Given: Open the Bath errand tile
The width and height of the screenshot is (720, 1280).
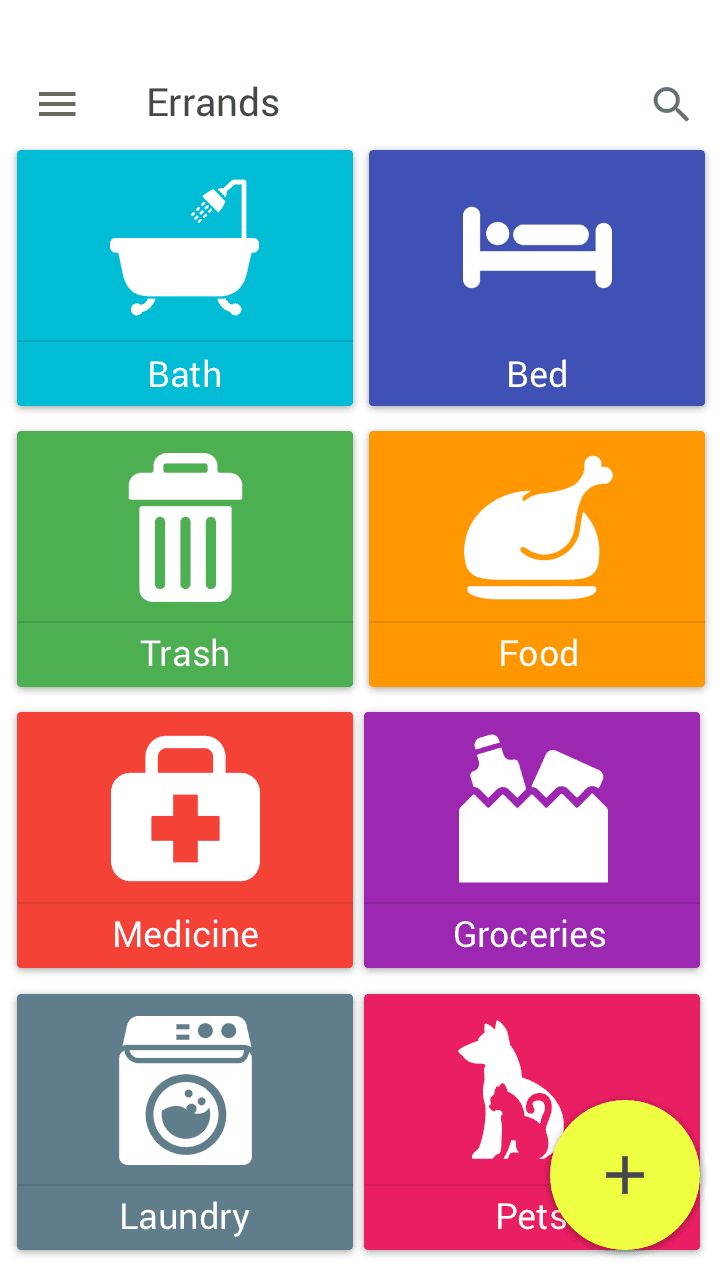Looking at the screenshot, I should 185,278.
